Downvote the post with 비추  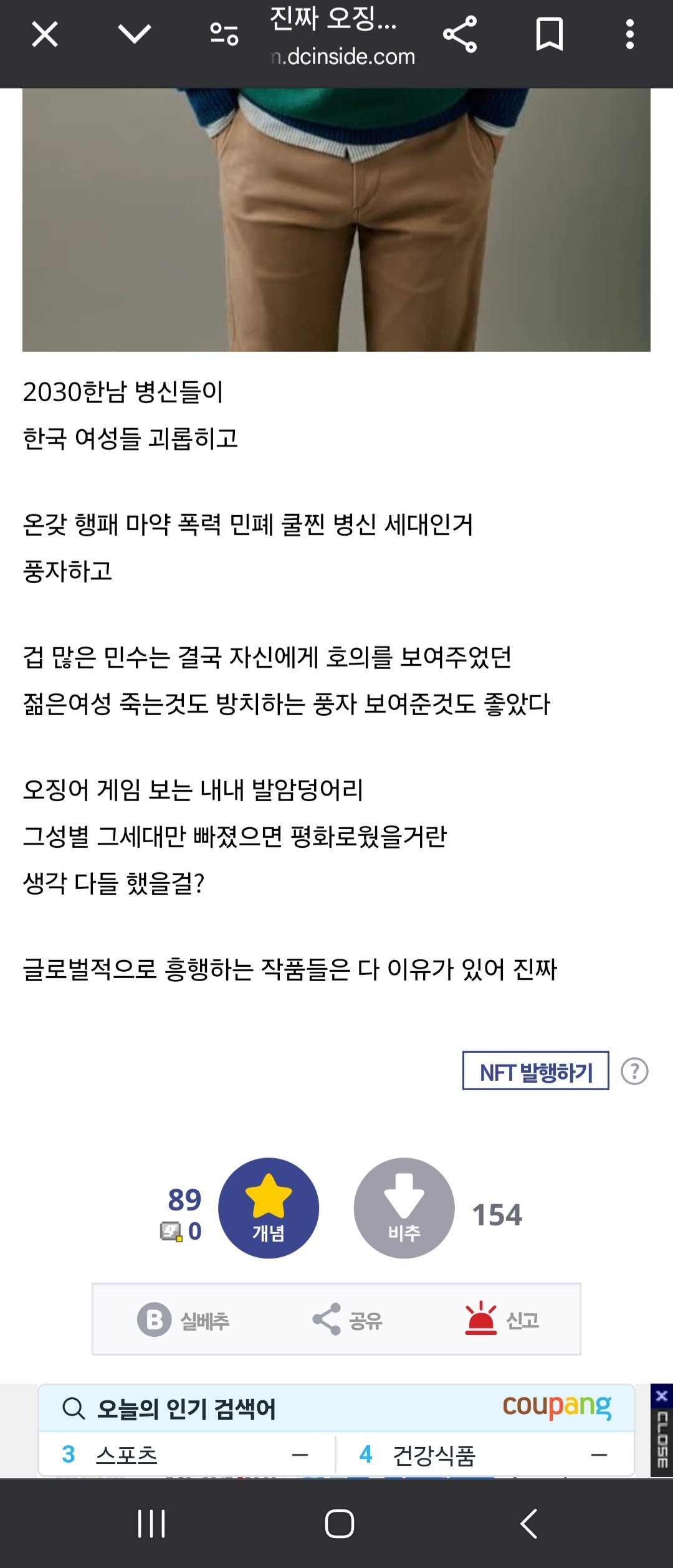[404, 1208]
